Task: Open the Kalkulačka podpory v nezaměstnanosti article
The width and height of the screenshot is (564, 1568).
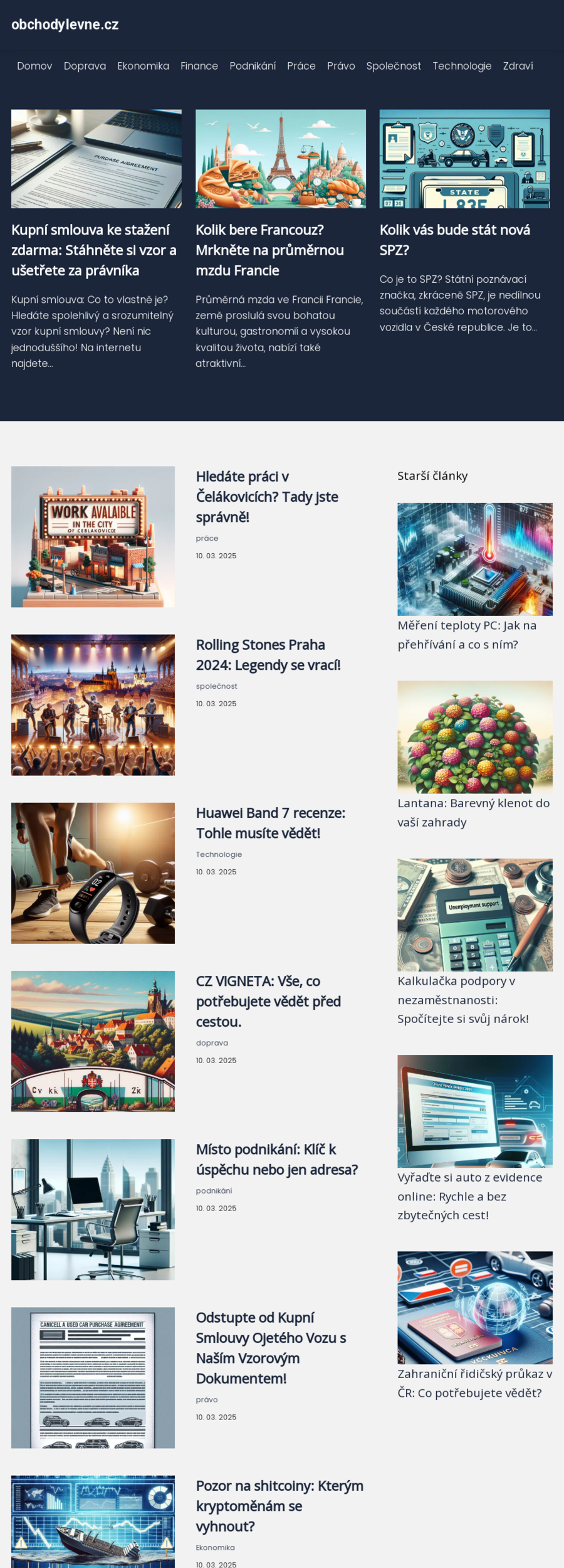Action: [x=463, y=1000]
